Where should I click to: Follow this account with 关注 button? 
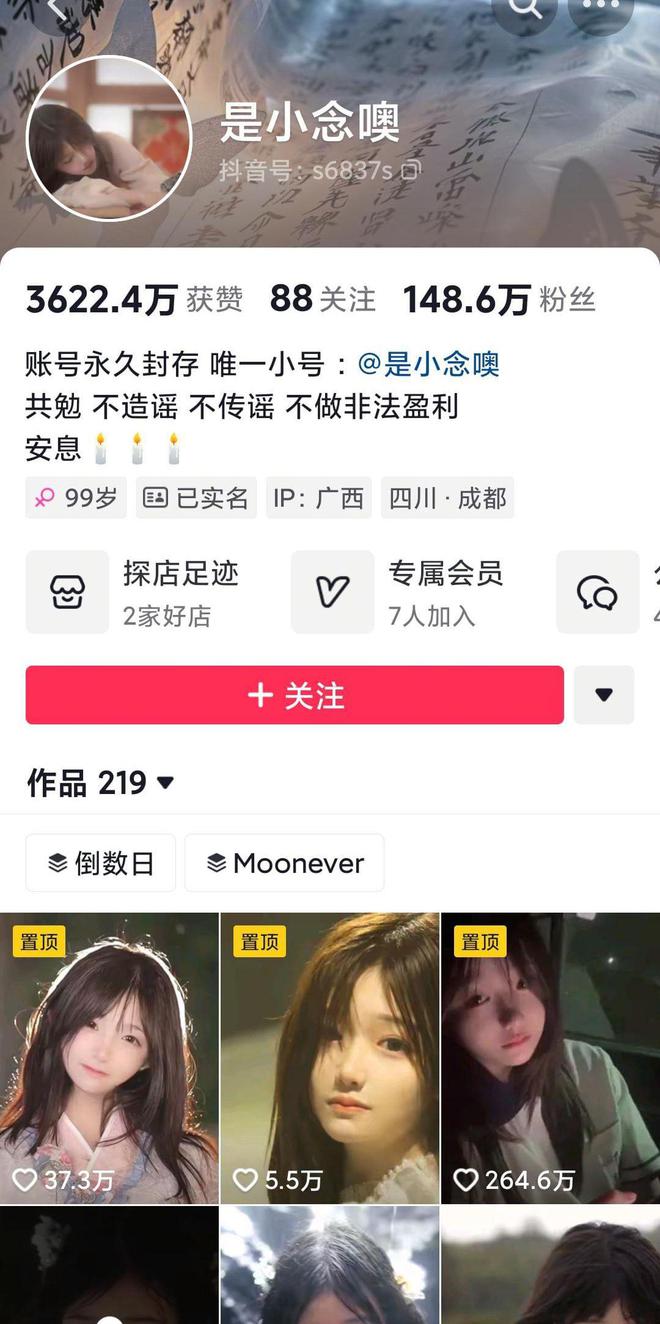pyautogui.click(x=295, y=695)
